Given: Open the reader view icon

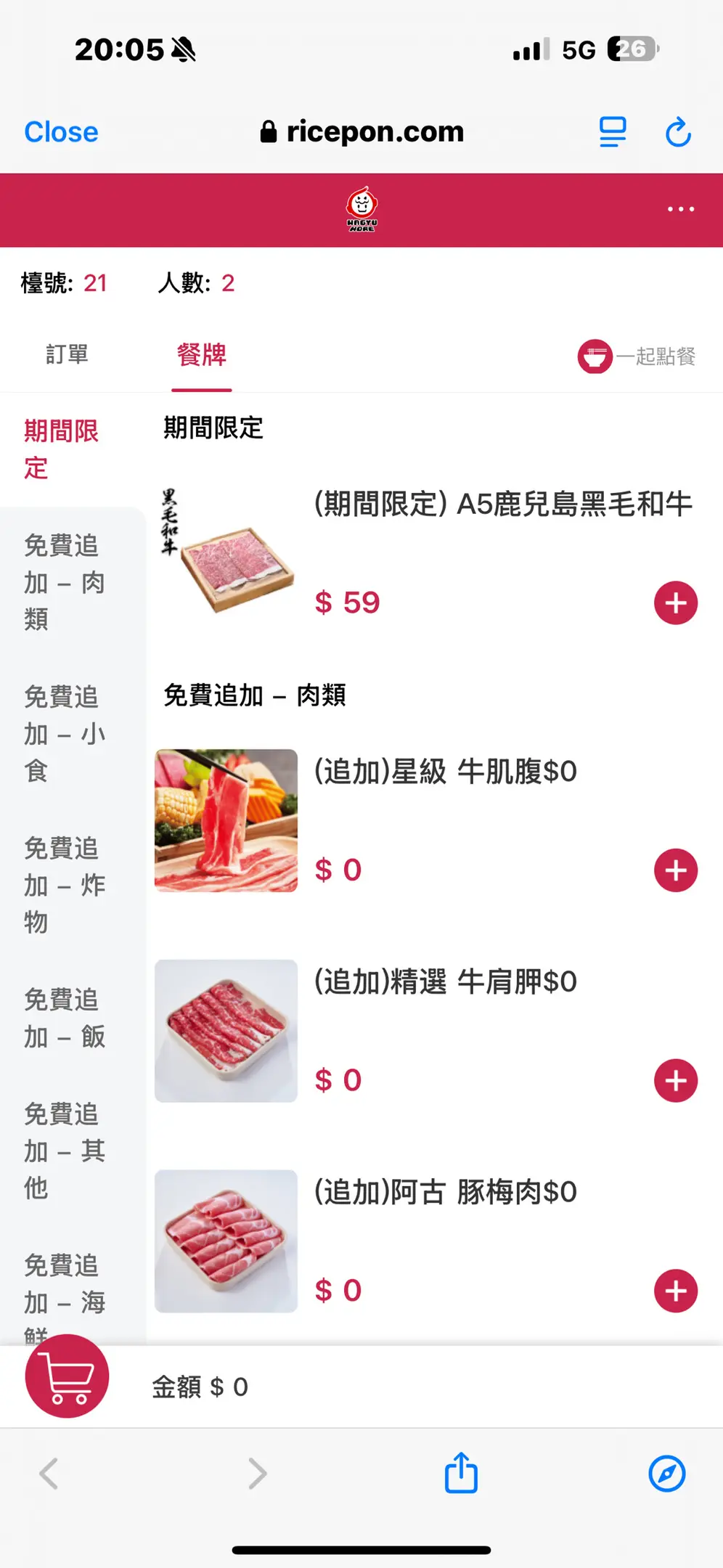Looking at the screenshot, I should click(613, 132).
